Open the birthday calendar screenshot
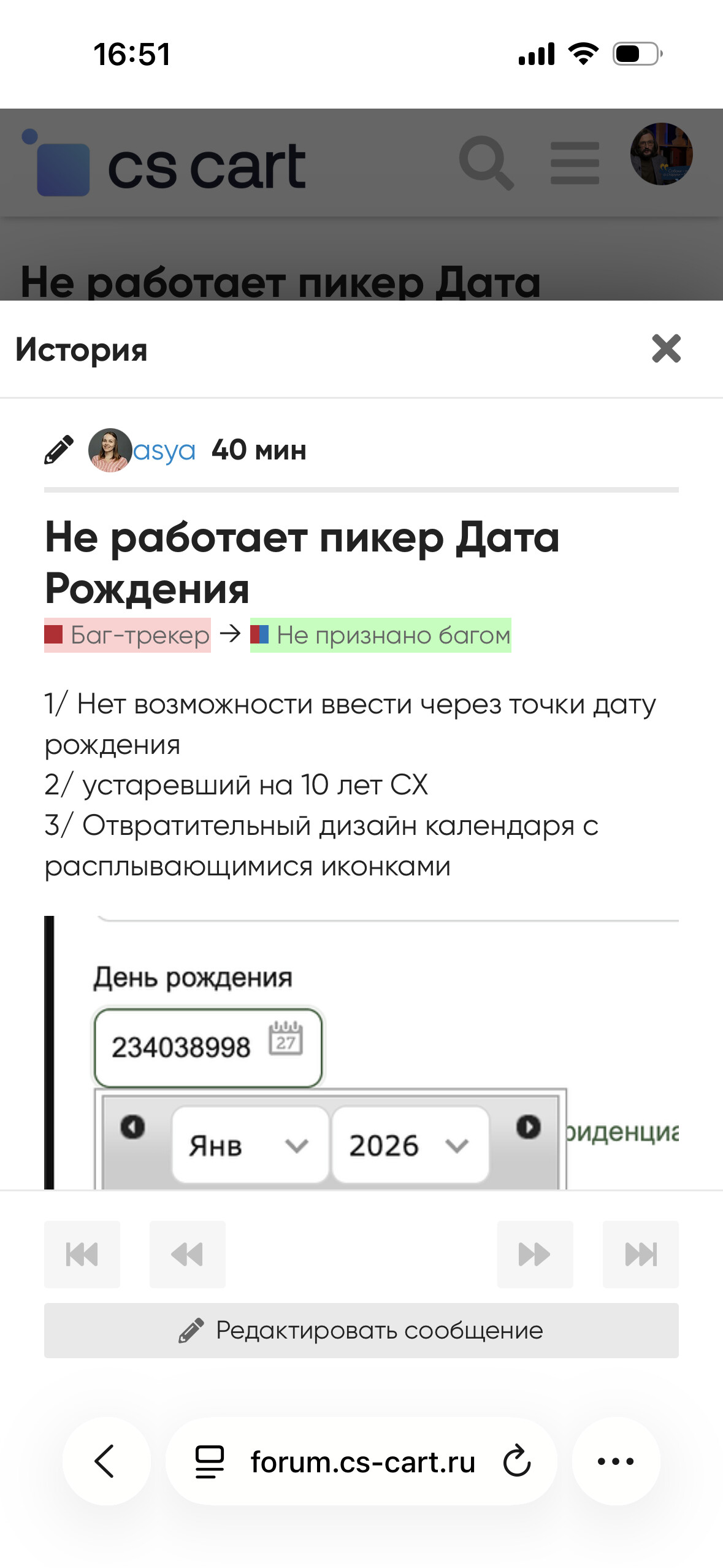 (x=361, y=1052)
